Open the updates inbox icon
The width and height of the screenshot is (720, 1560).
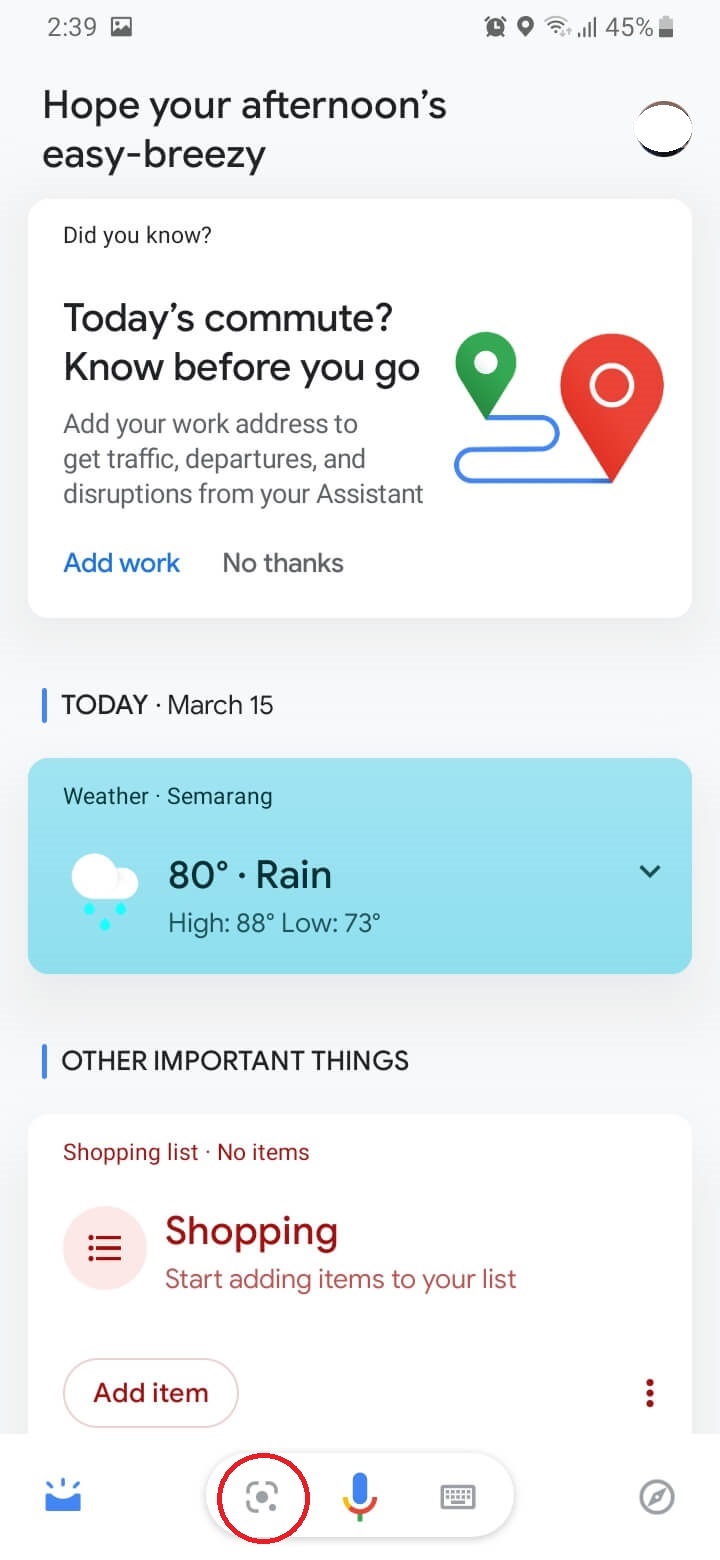coord(64,1497)
